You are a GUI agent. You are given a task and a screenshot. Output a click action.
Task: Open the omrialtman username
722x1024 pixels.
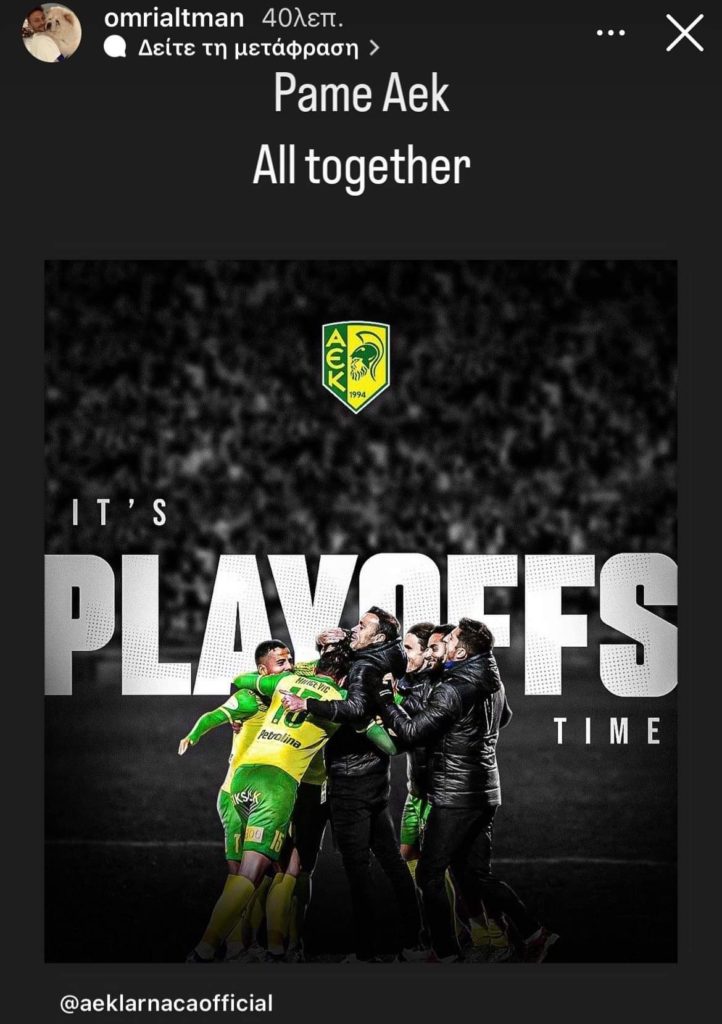(x=175, y=19)
